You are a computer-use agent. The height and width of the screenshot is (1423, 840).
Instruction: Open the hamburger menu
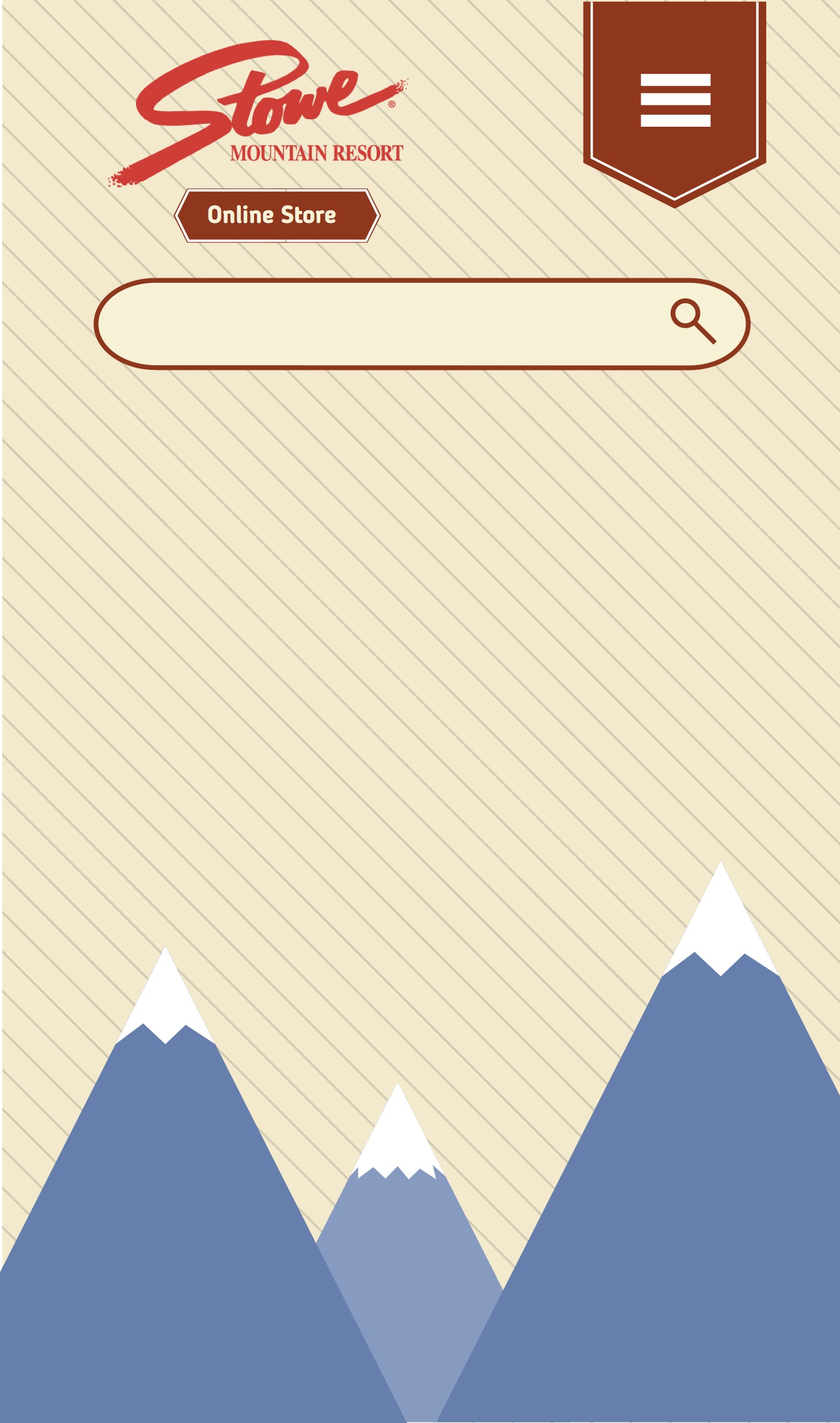675,100
